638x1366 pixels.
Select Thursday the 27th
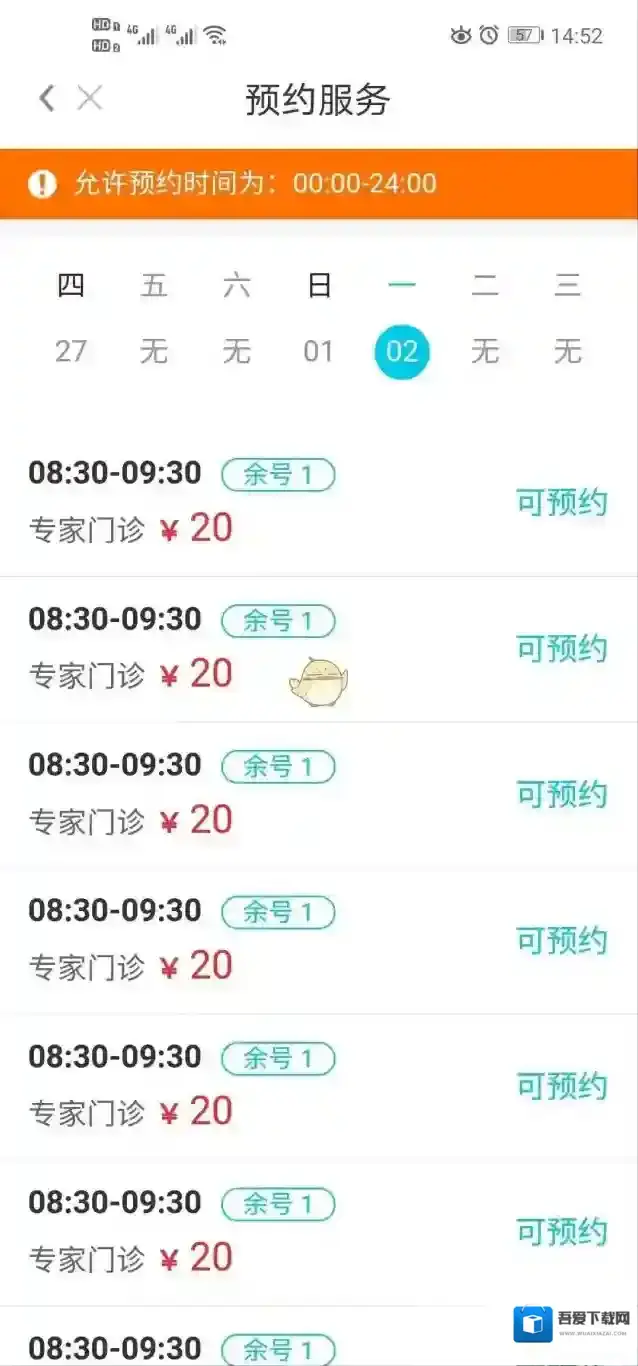tap(71, 351)
